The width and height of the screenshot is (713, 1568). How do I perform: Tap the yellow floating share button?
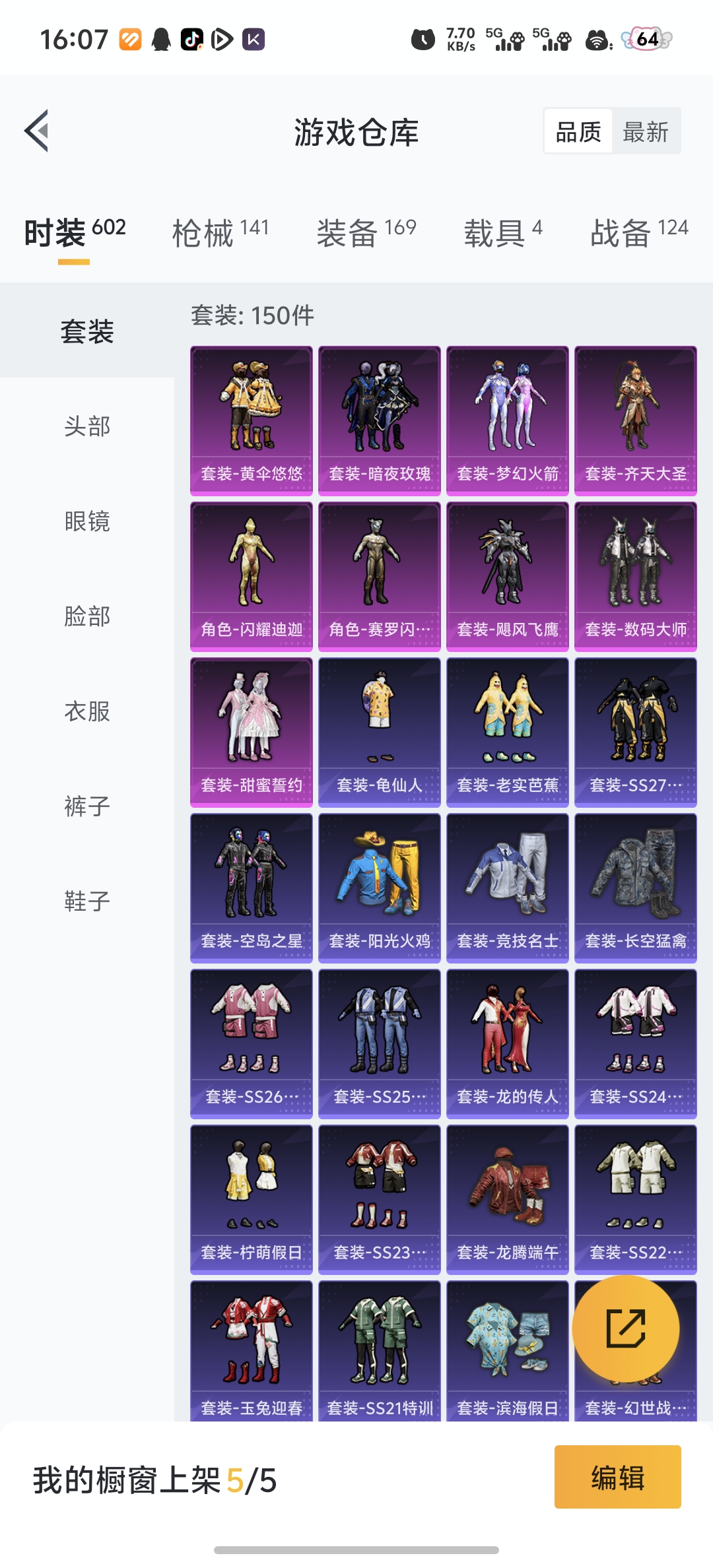tap(625, 1328)
